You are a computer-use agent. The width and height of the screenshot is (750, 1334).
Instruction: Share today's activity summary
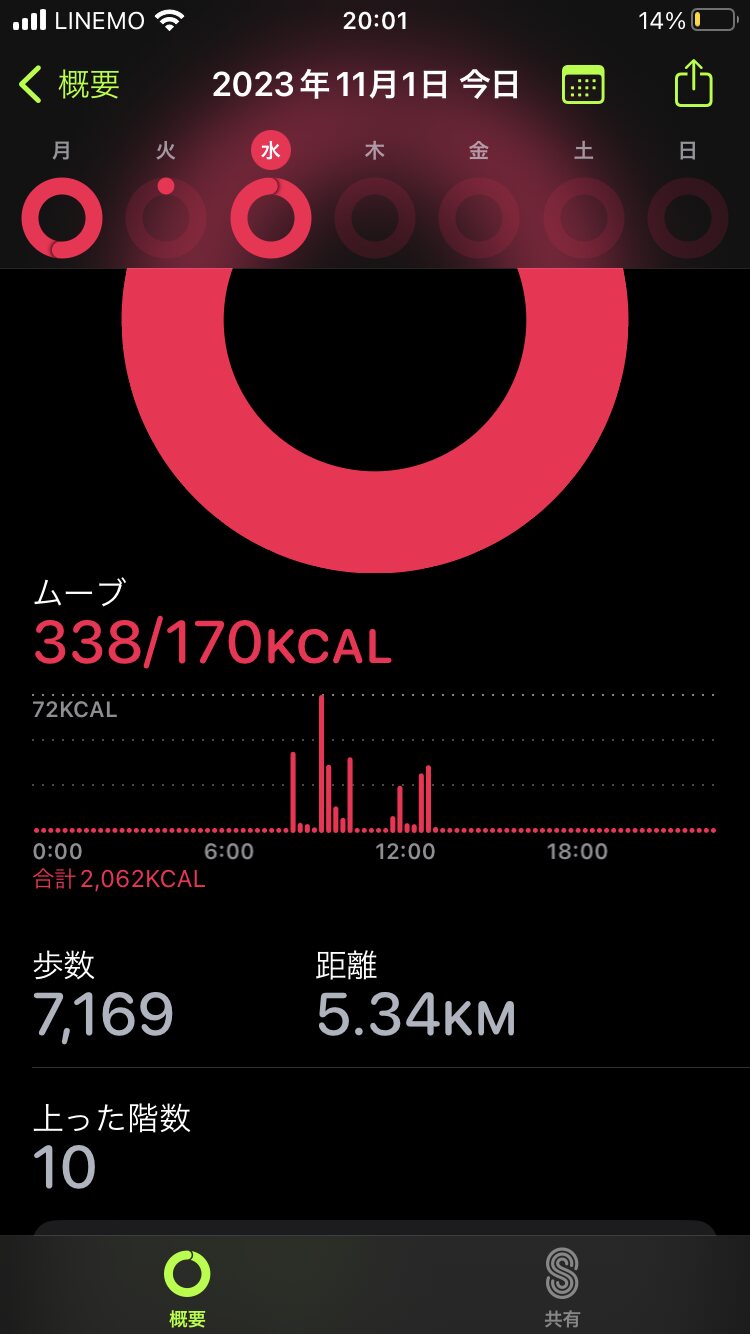pos(693,85)
